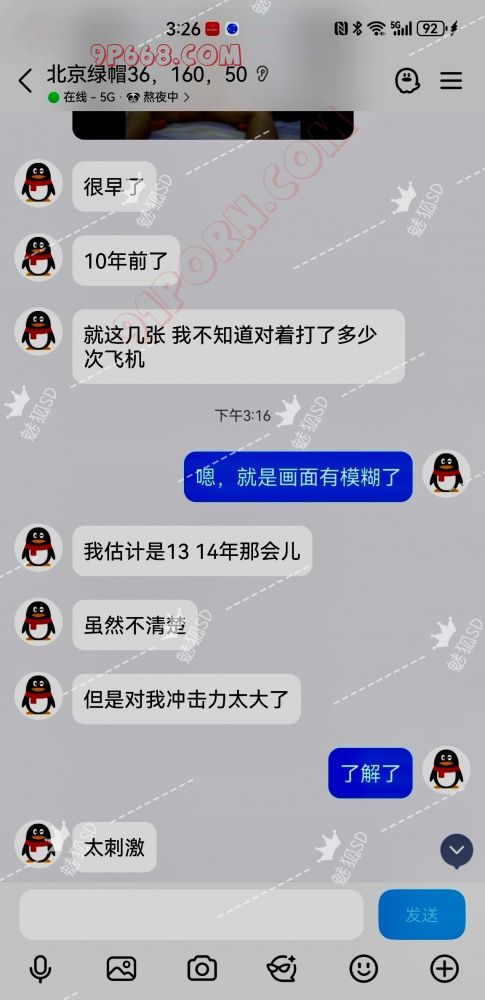Open the plus menu for more options
This screenshot has height=1000, width=485.
(x=445, y=969)
